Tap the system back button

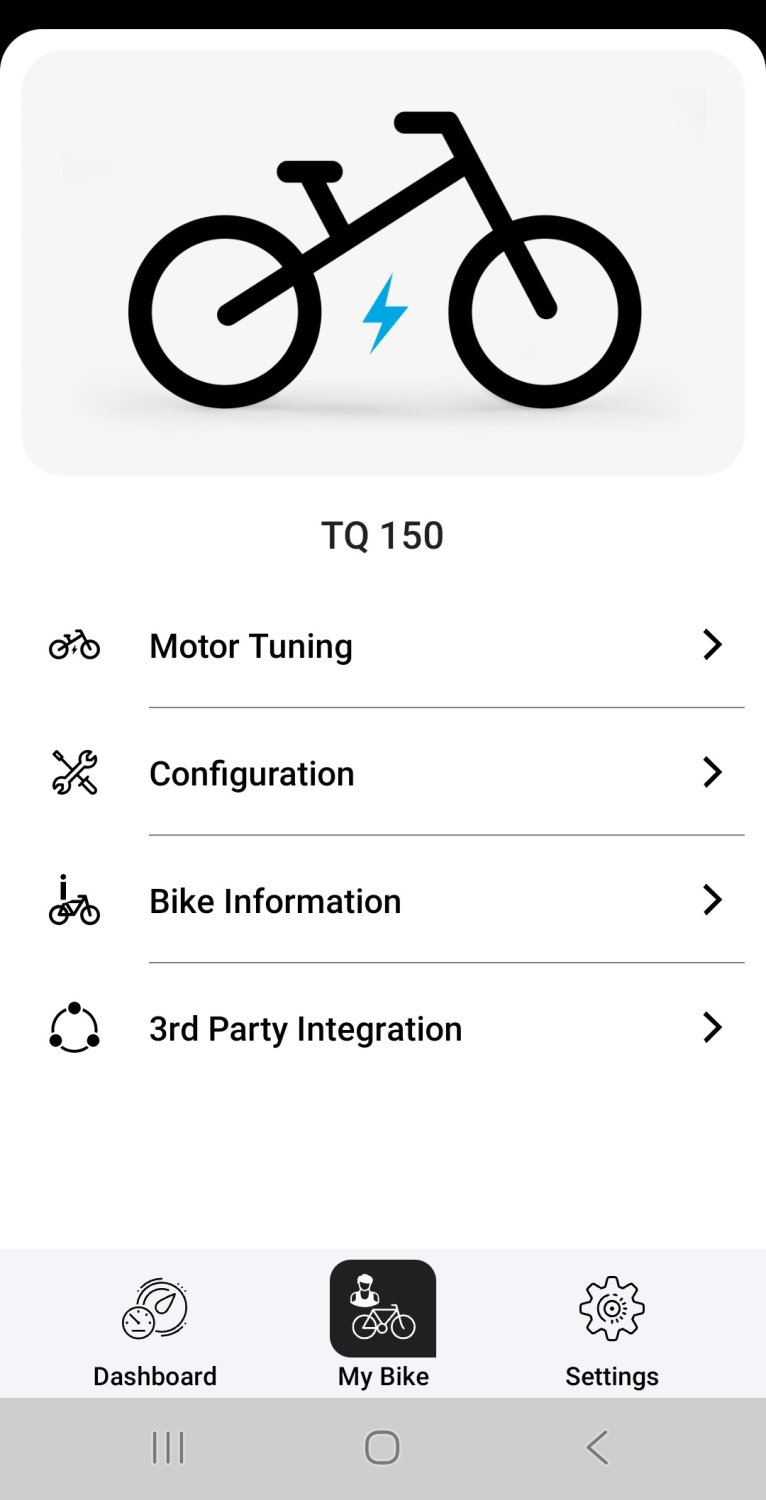click(597, 1447)
